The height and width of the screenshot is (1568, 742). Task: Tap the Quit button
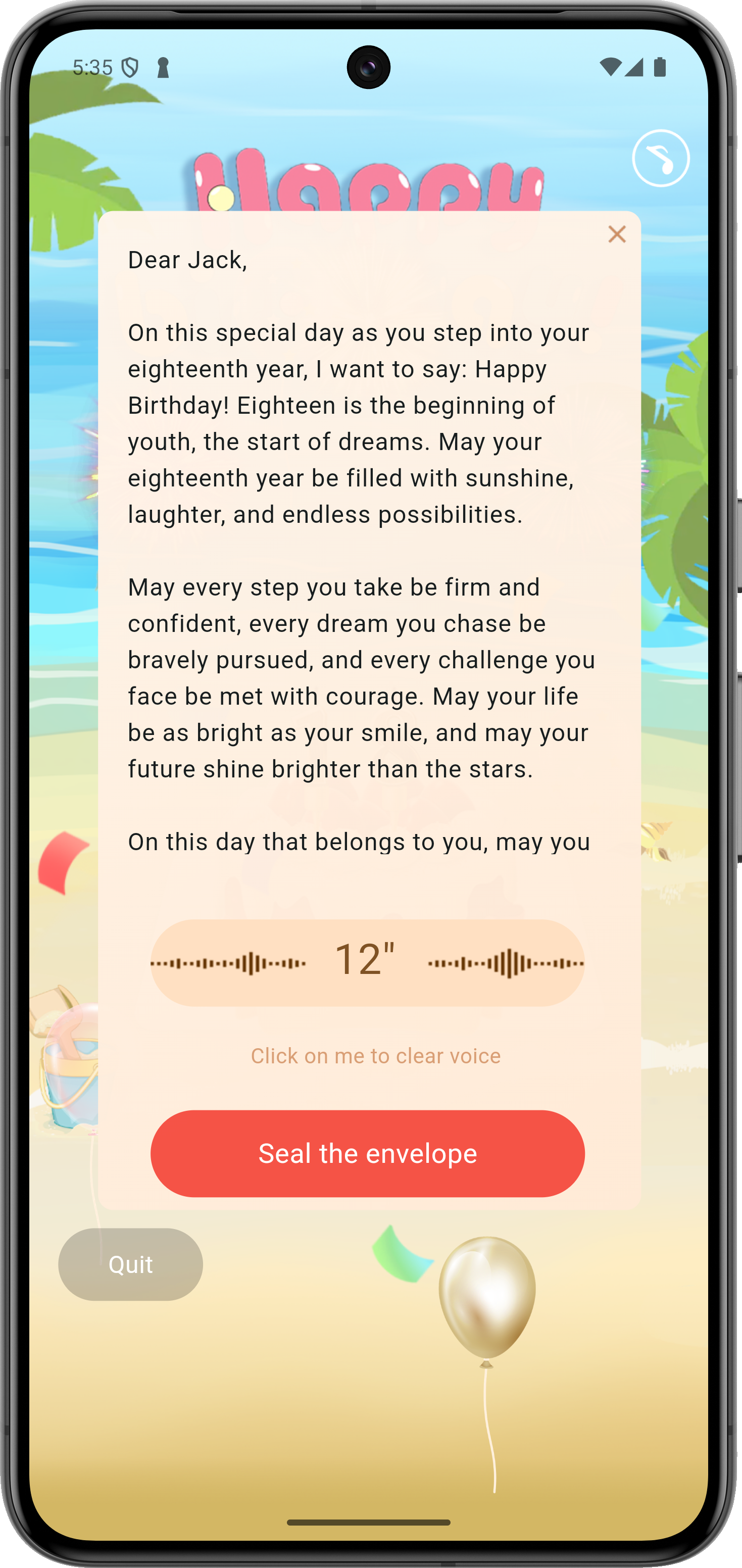click(x=130, y=1264)
